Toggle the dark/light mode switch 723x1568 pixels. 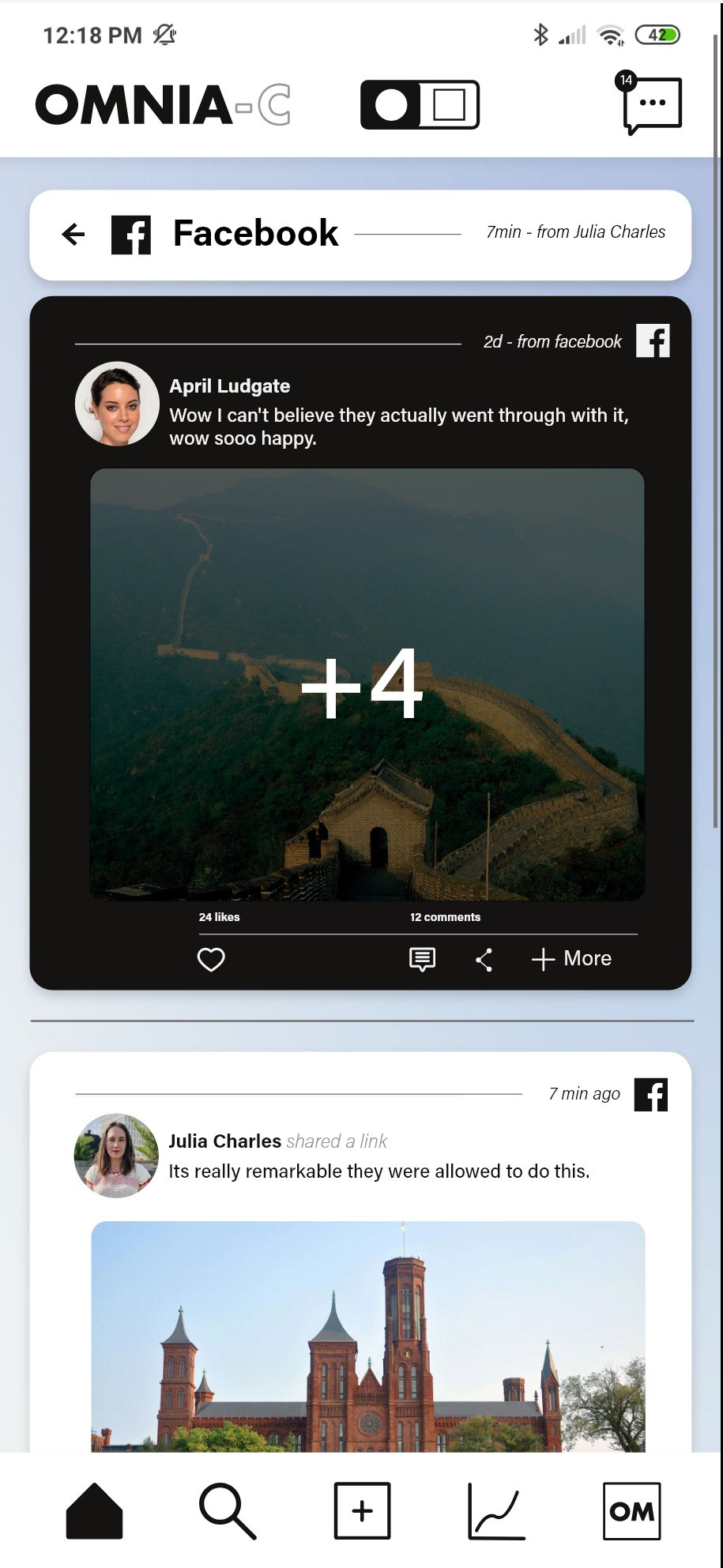(x=420, y=104)
